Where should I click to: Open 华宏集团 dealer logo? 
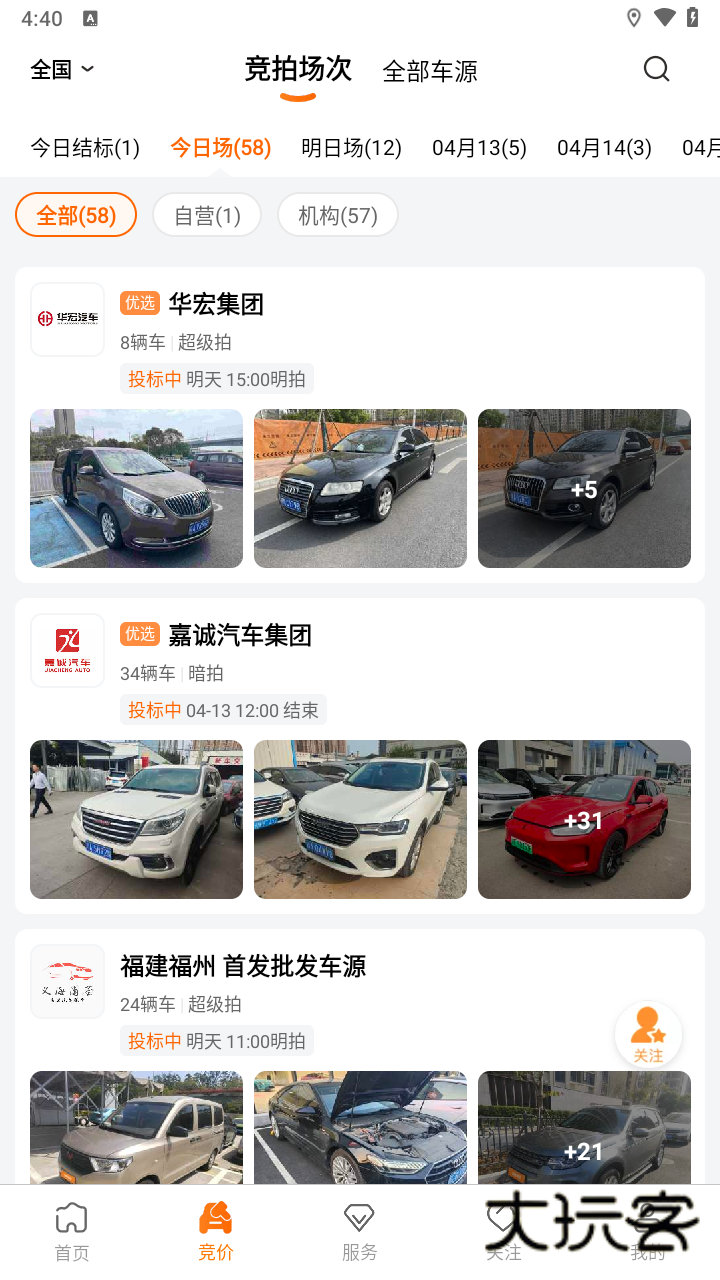(x=67, y=319)
